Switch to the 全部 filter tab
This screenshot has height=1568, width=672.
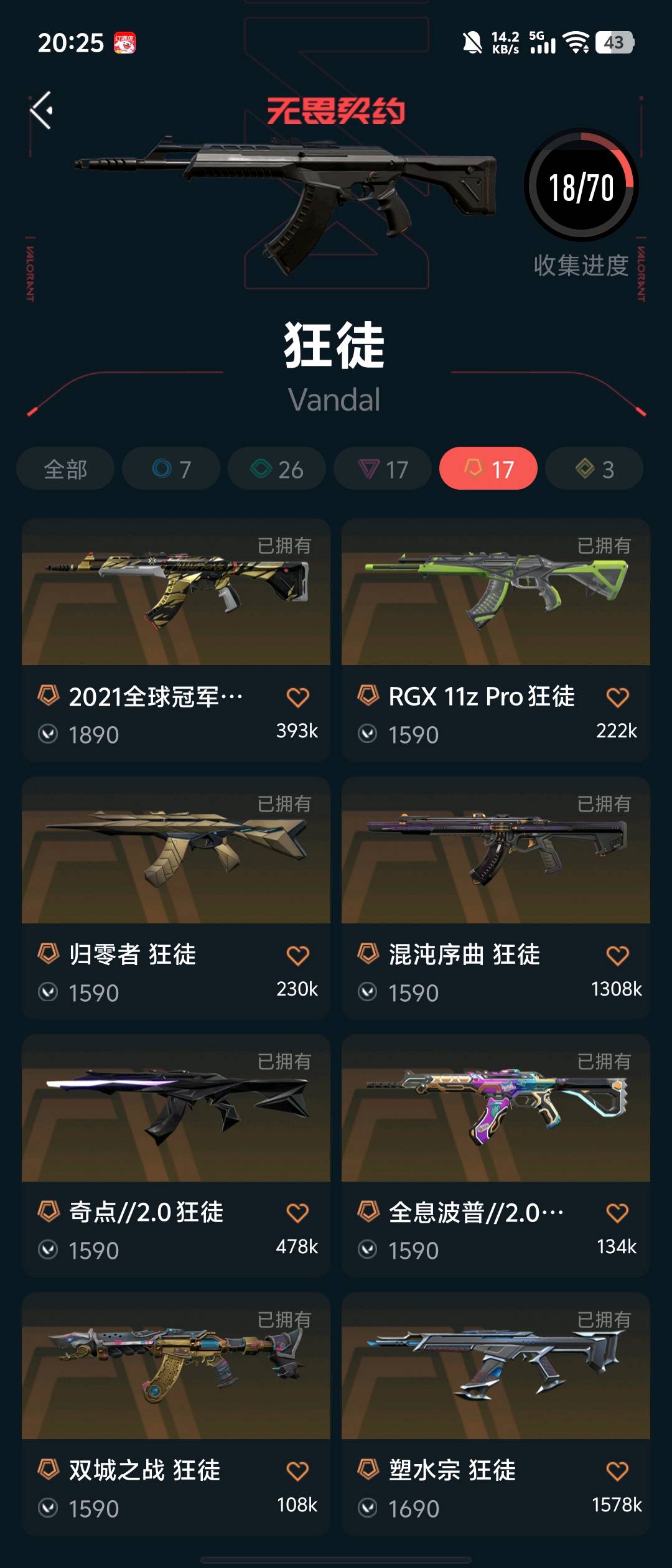click(65, 469)
